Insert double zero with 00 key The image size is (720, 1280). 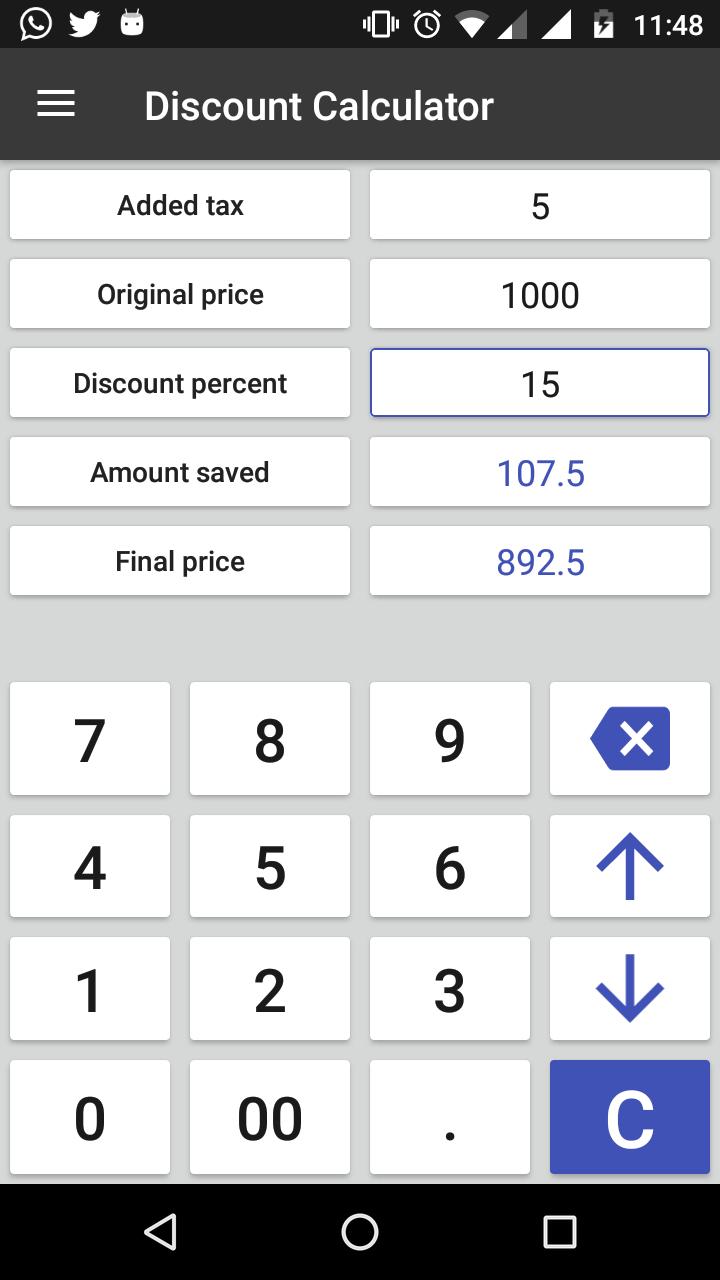coord(270,1117)
